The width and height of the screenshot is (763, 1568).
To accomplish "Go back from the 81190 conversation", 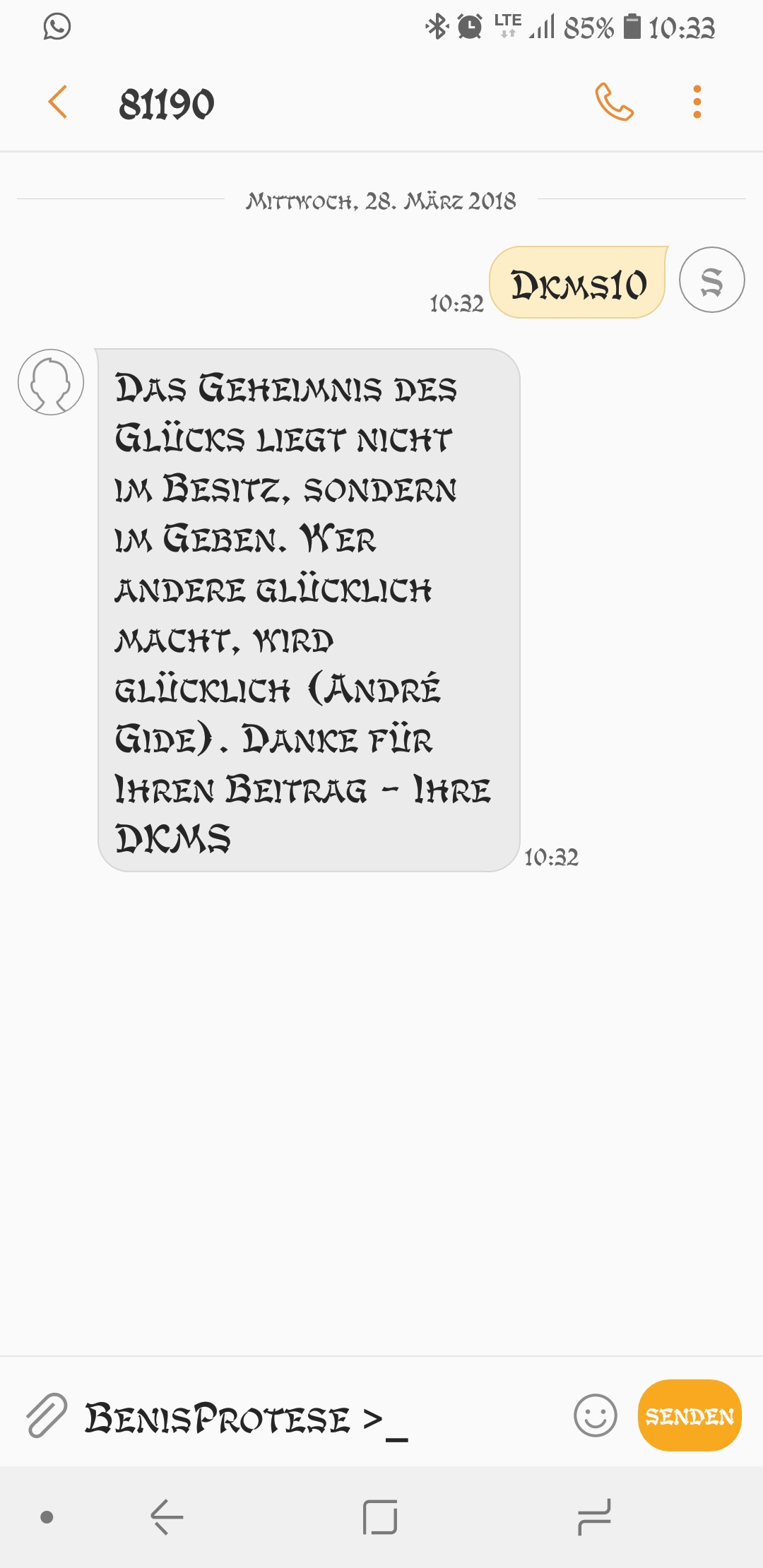I will [58, 103].
